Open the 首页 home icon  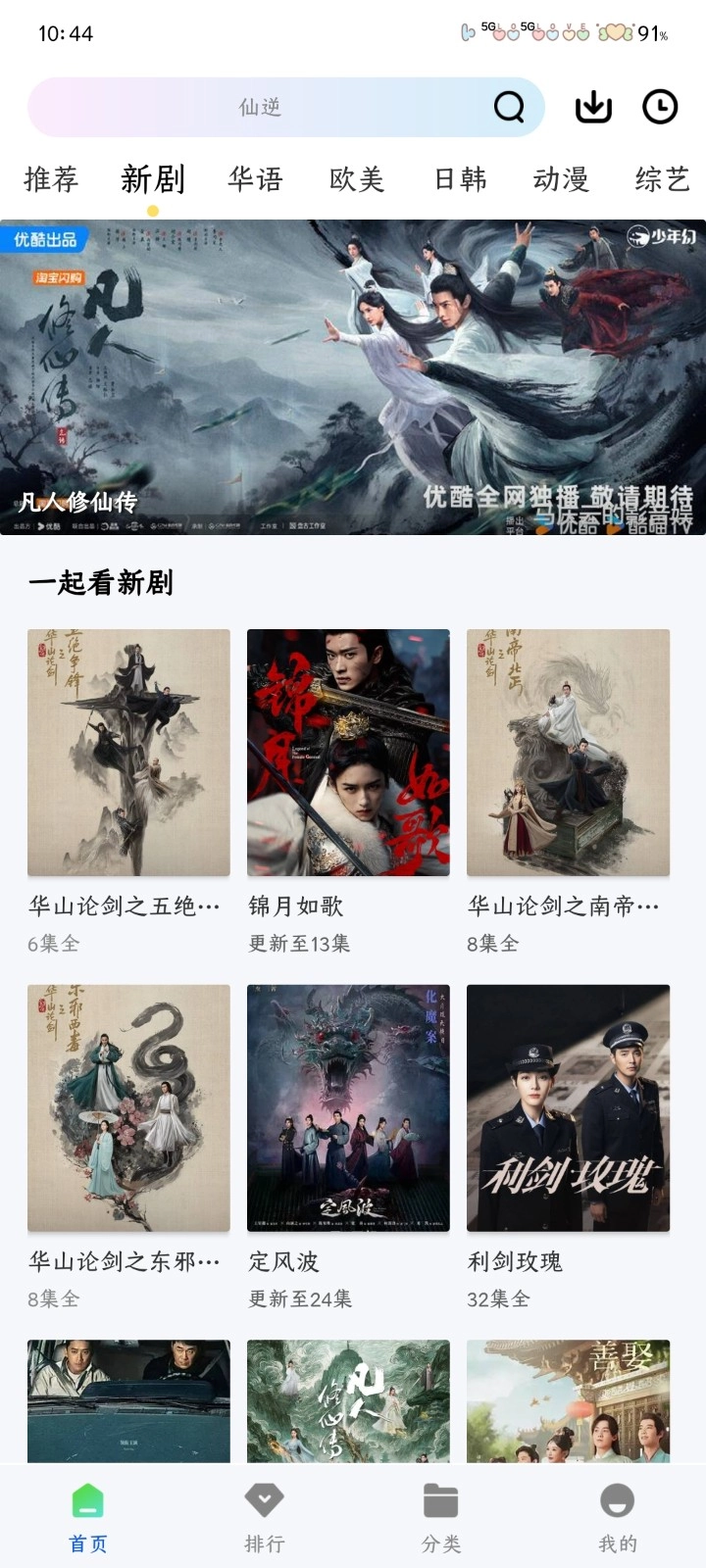86,1514
